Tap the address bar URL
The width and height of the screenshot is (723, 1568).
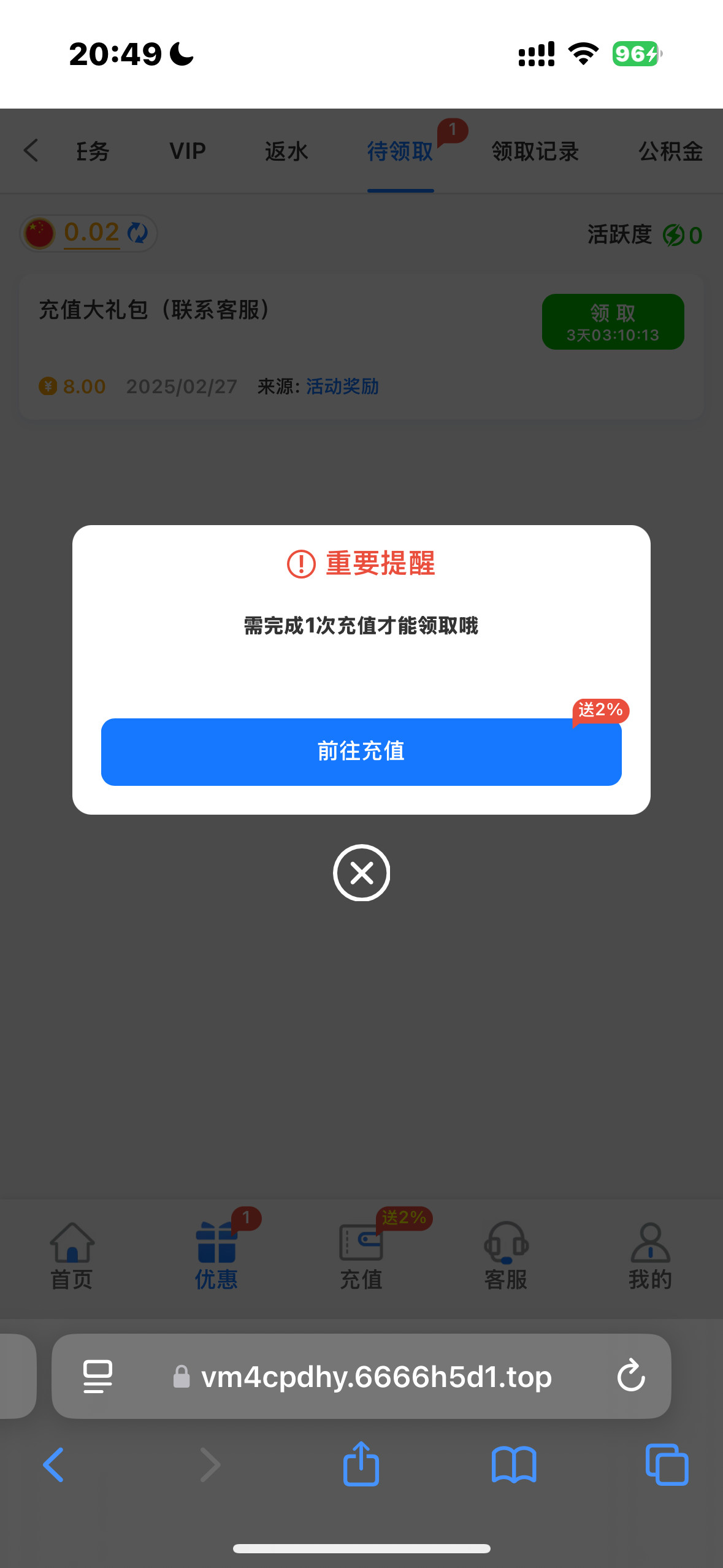377,1377
